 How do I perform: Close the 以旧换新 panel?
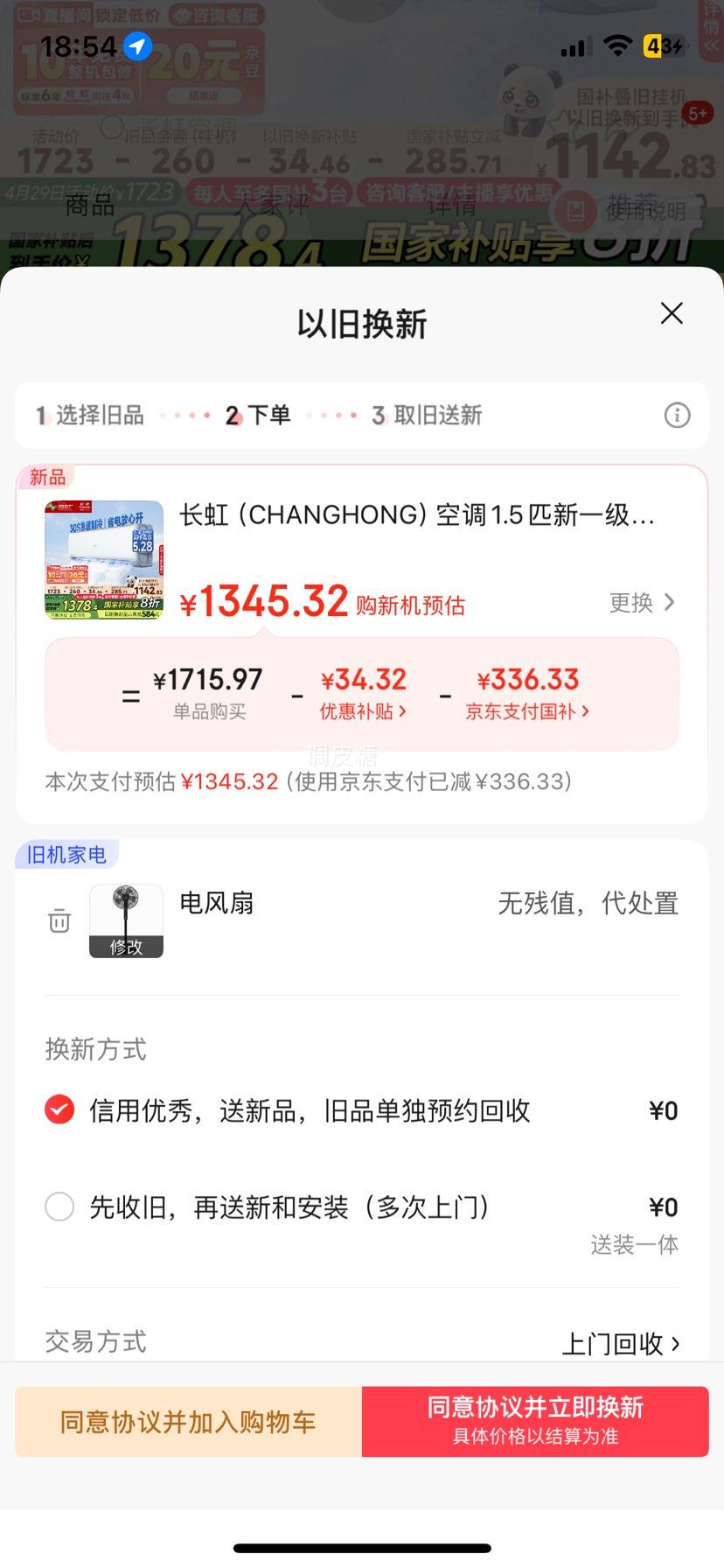click(671, 313)
